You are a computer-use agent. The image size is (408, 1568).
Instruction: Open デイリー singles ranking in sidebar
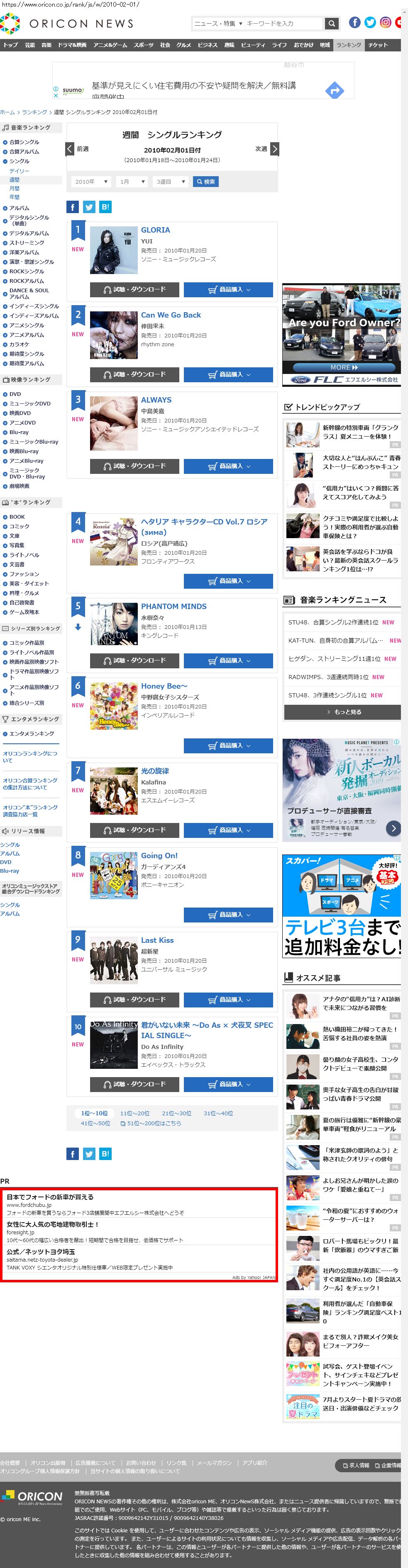[x=19, y=171]
